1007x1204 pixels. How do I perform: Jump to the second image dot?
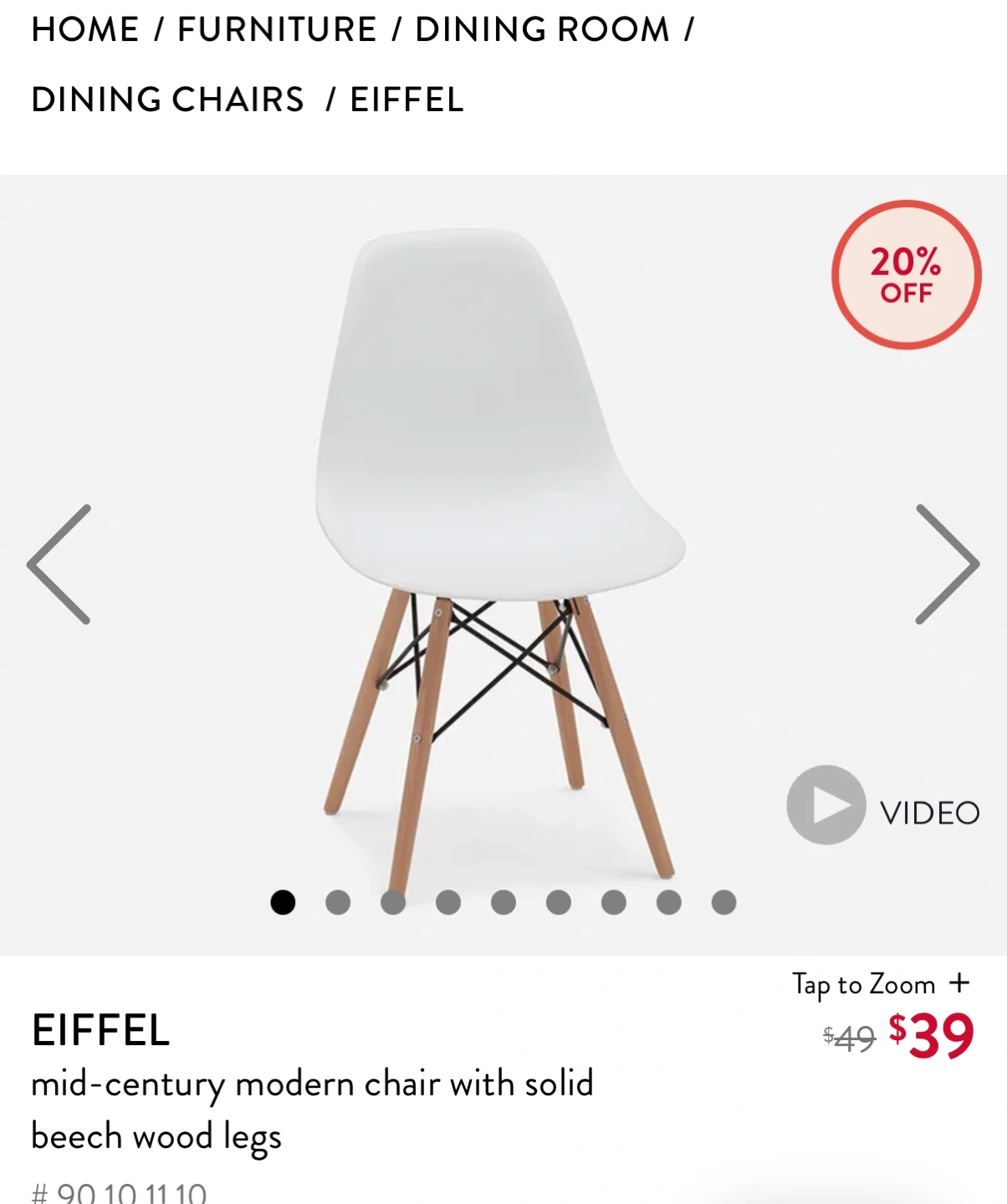(x=338, y=903)
